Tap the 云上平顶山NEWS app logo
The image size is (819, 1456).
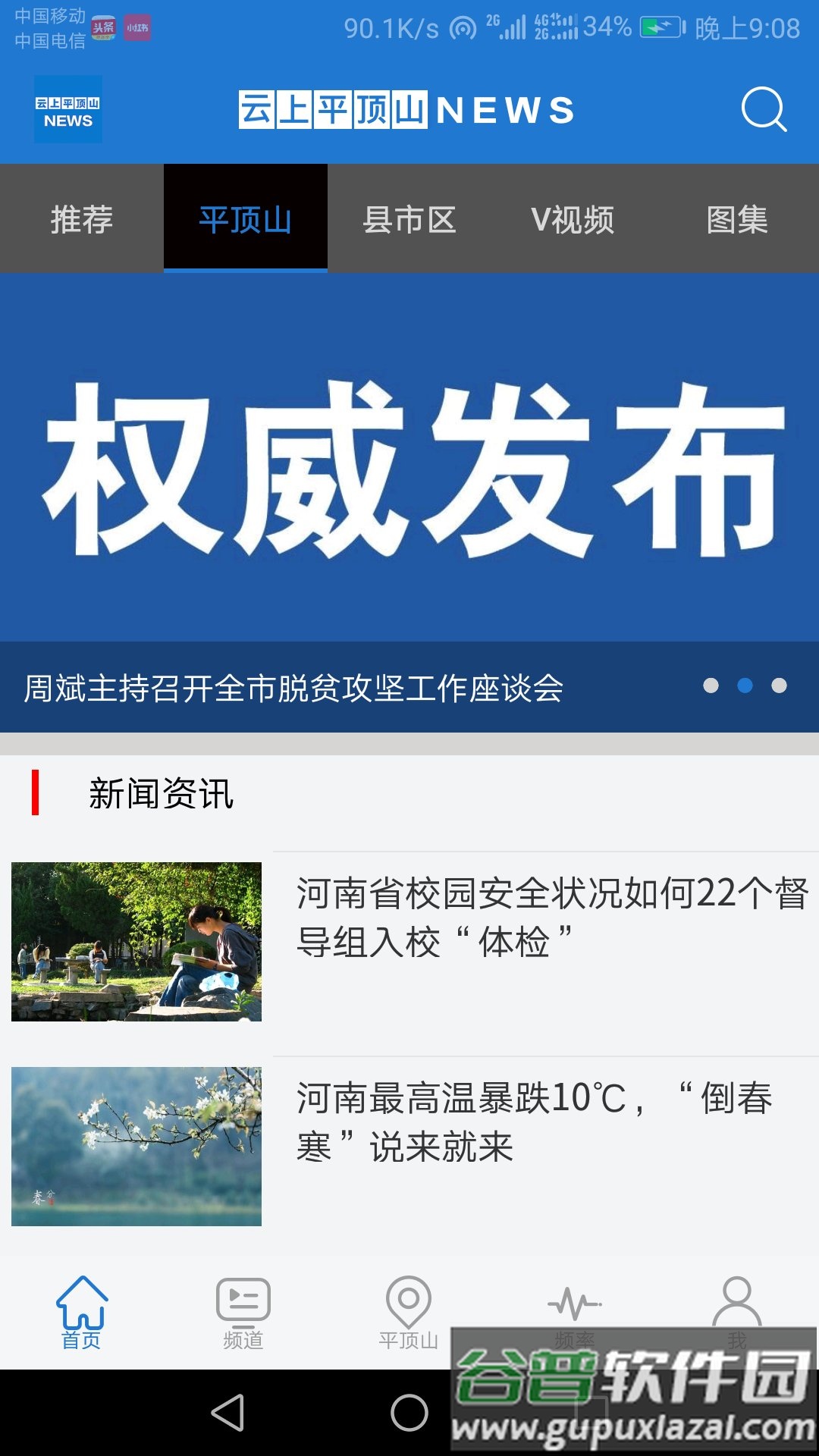pos(68,110)
